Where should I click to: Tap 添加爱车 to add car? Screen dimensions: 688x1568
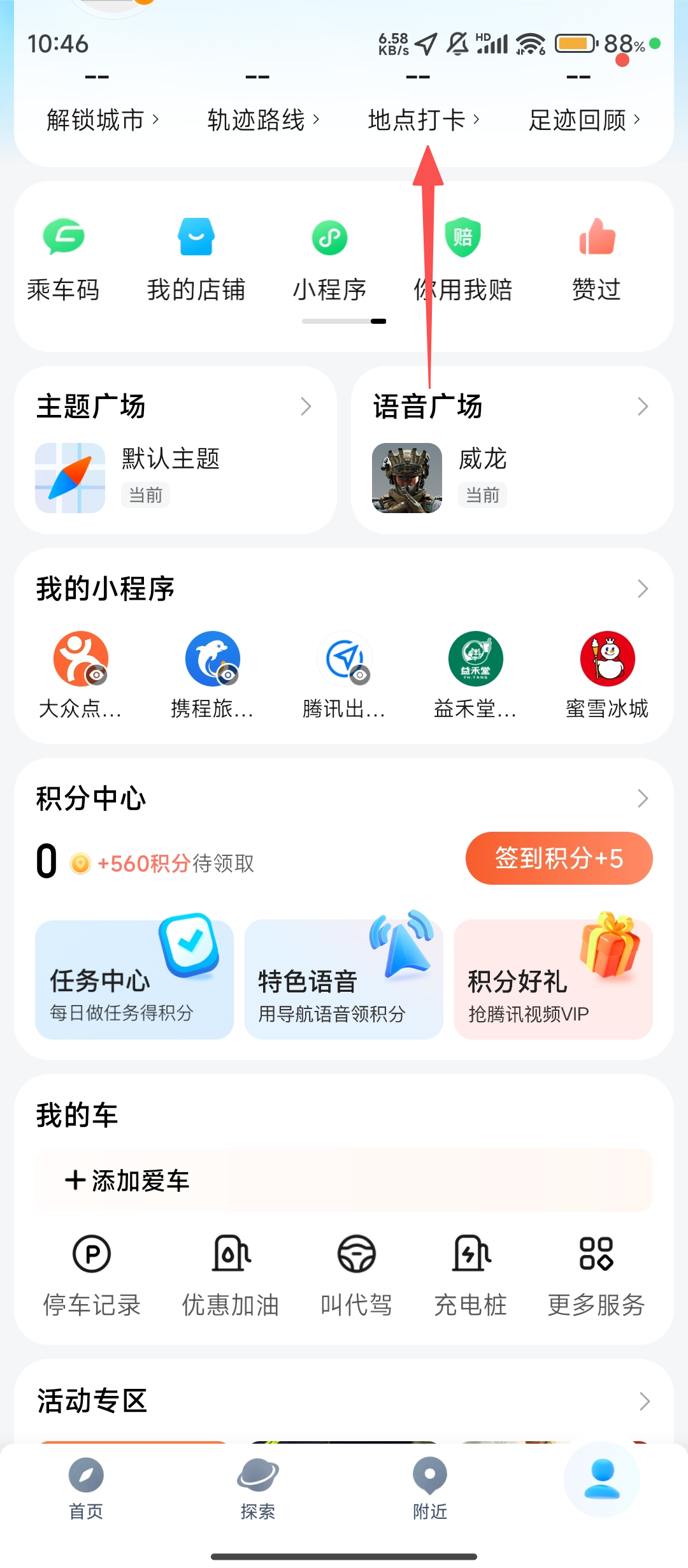pos(127,1180)
